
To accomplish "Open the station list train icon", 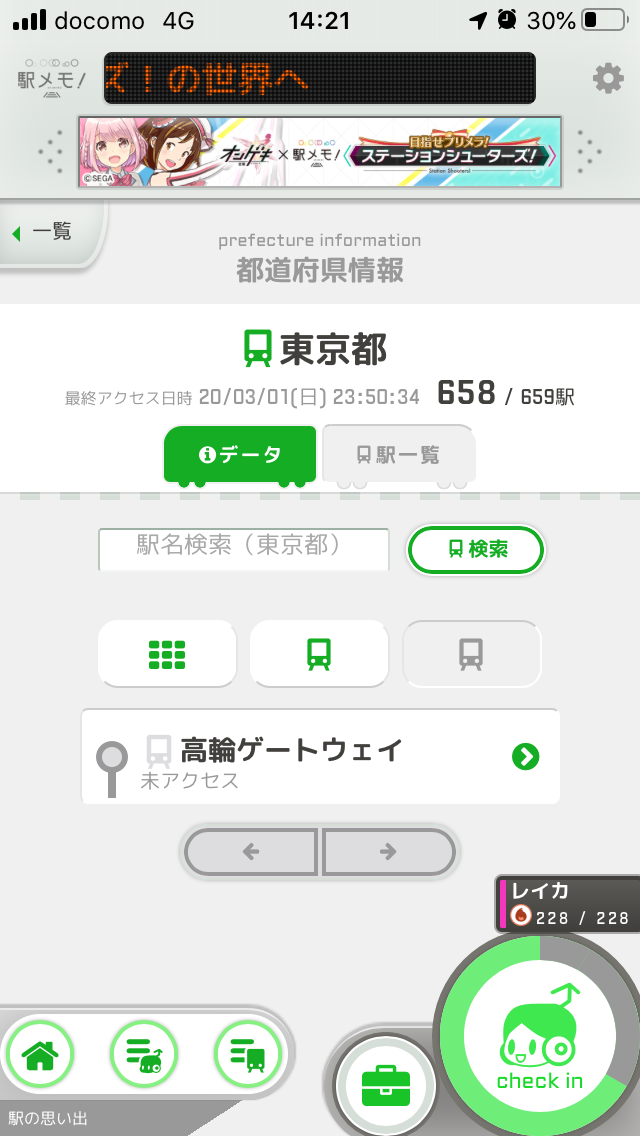I will pyautogui.click(x=247, y=1054).
